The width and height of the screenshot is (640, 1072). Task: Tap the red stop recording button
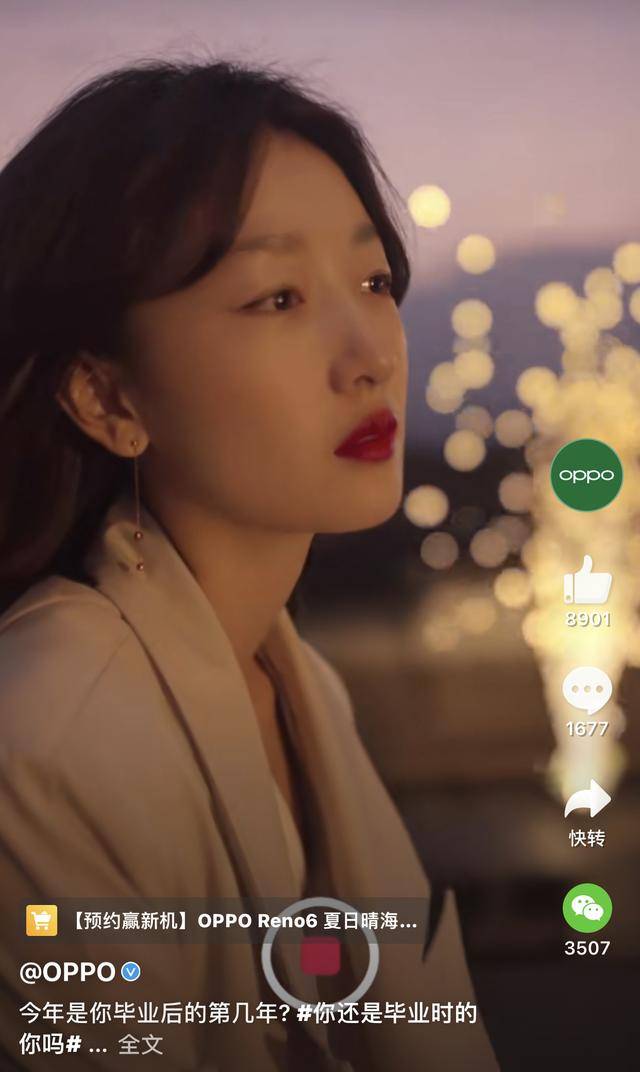[x=321, y=957]
